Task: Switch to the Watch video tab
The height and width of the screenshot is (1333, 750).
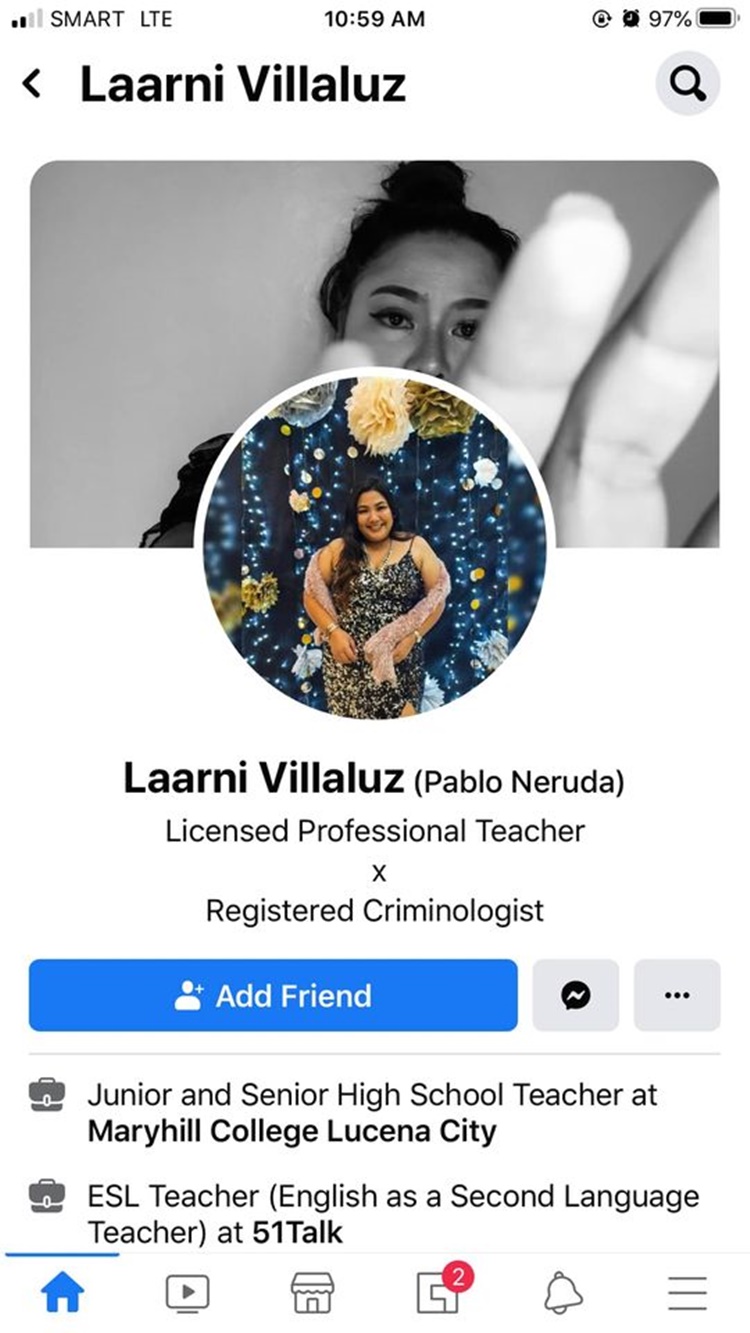Action: click(187, 1294)
